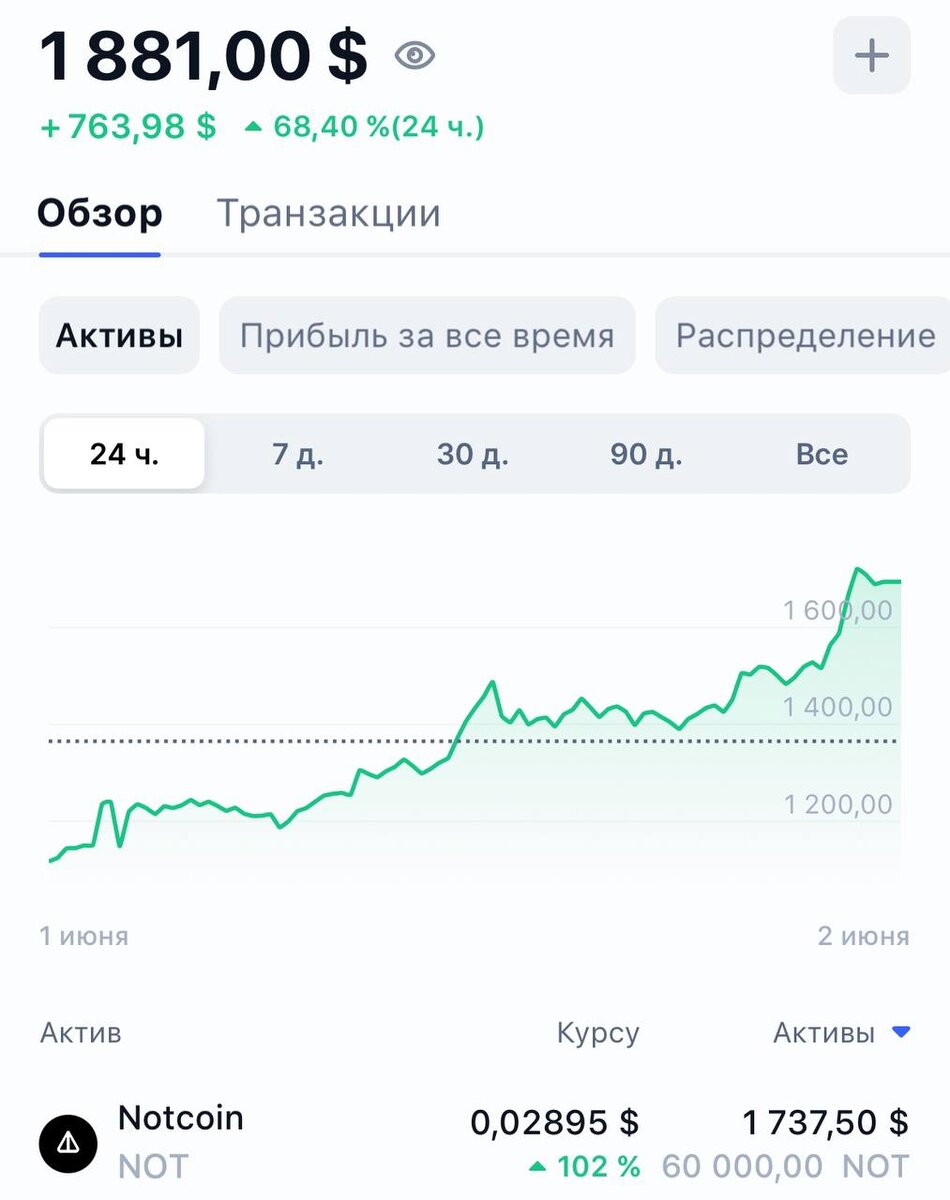Select the Все time filter
The image size is (950, 1200).
822,454
